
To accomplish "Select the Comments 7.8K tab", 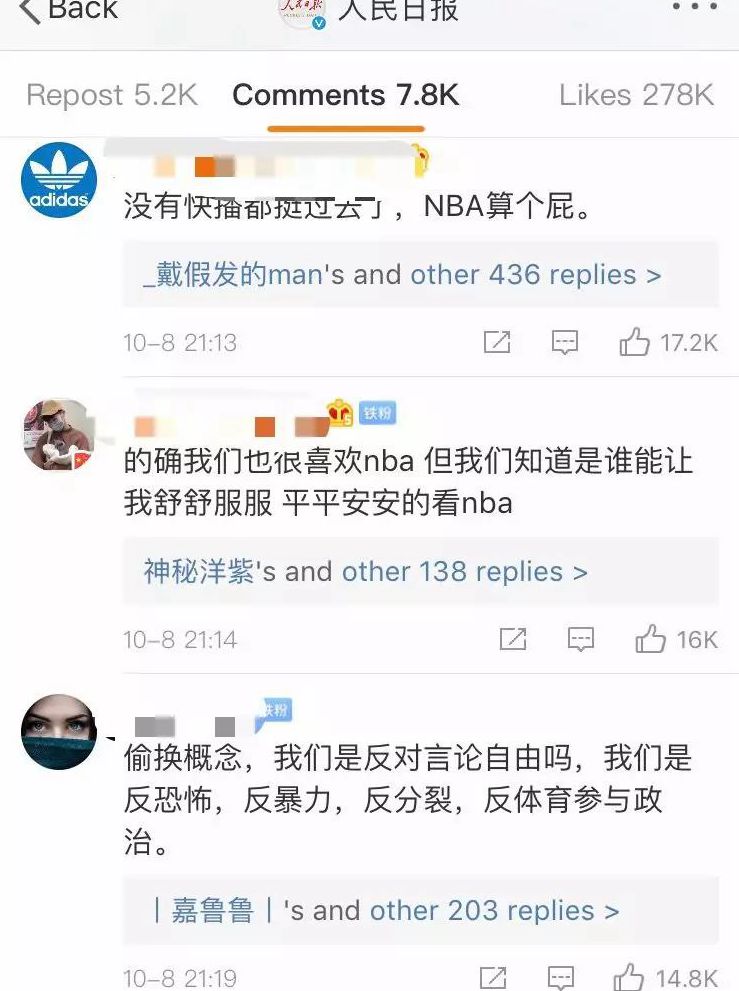I will (x=345, y=96).
